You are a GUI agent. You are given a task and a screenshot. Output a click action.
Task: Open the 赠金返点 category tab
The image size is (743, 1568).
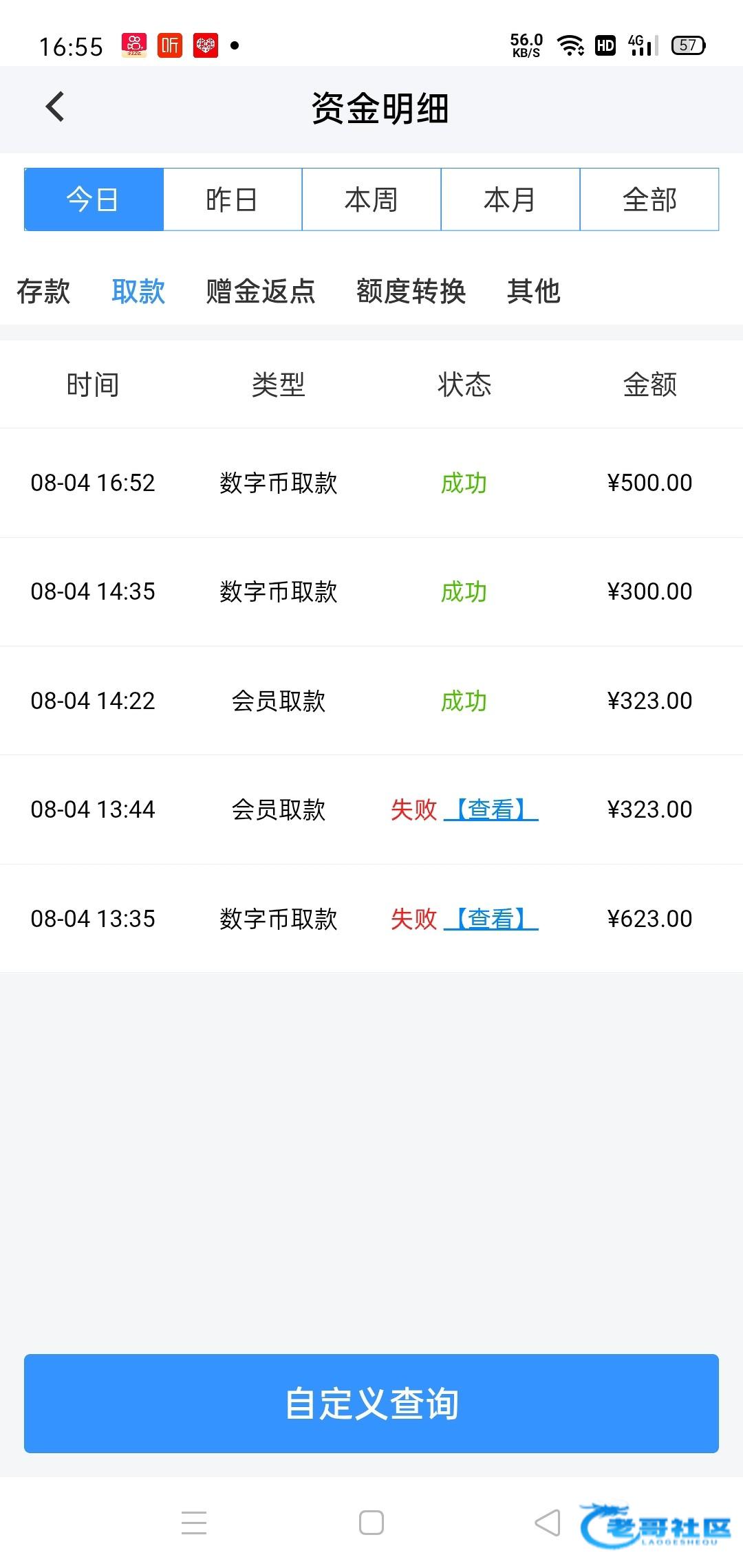click(x=261, y=292)
